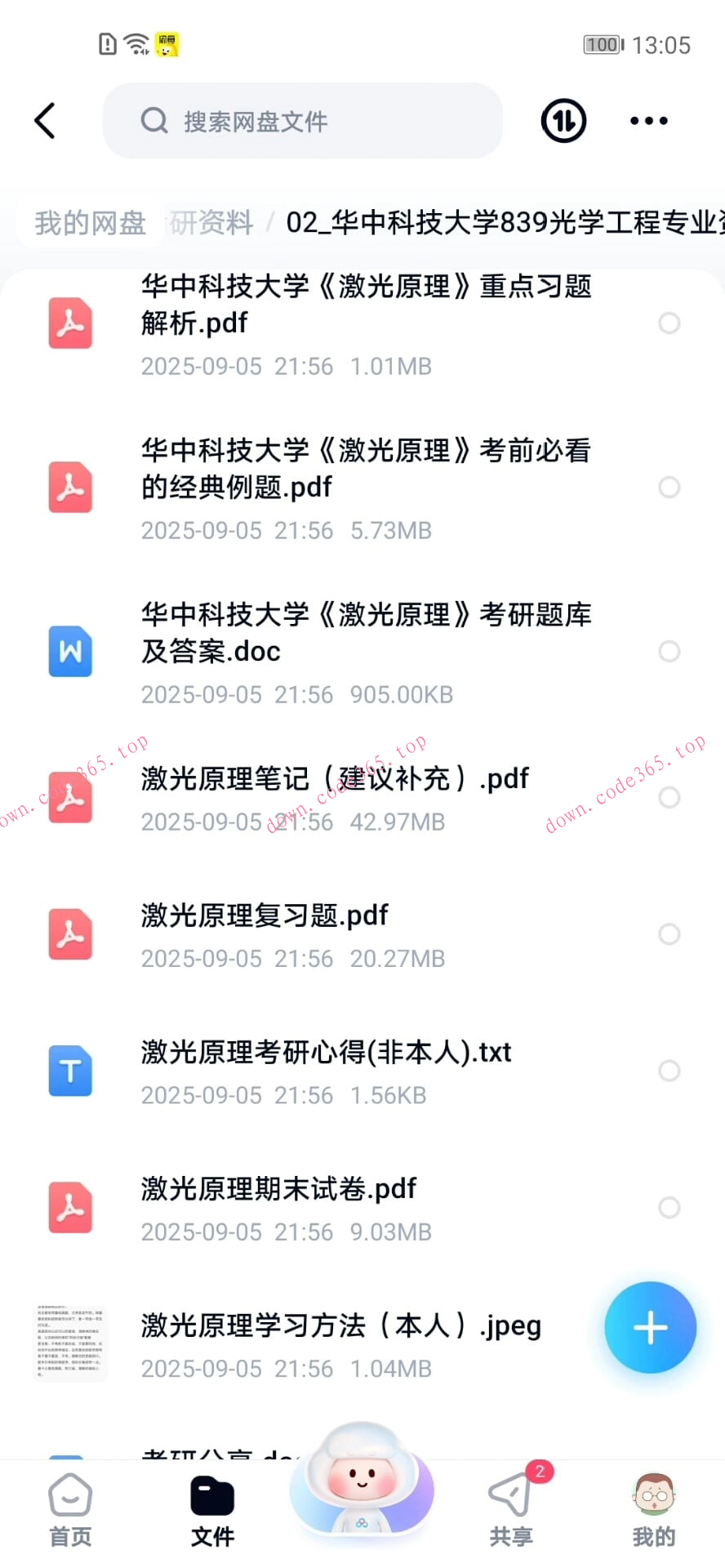Open the three-dot more options menu
Screen dimensions: 725x1568
648,120
